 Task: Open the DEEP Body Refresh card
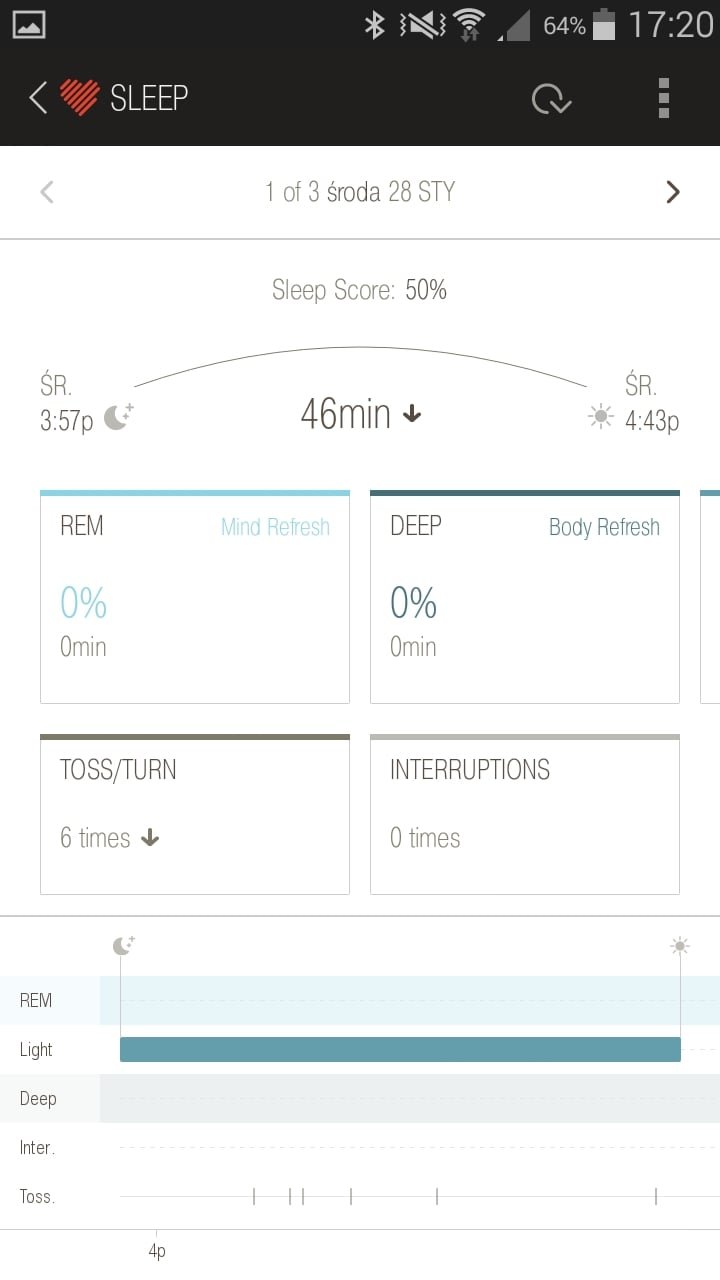pyautogui.click(x=525, y=597)
